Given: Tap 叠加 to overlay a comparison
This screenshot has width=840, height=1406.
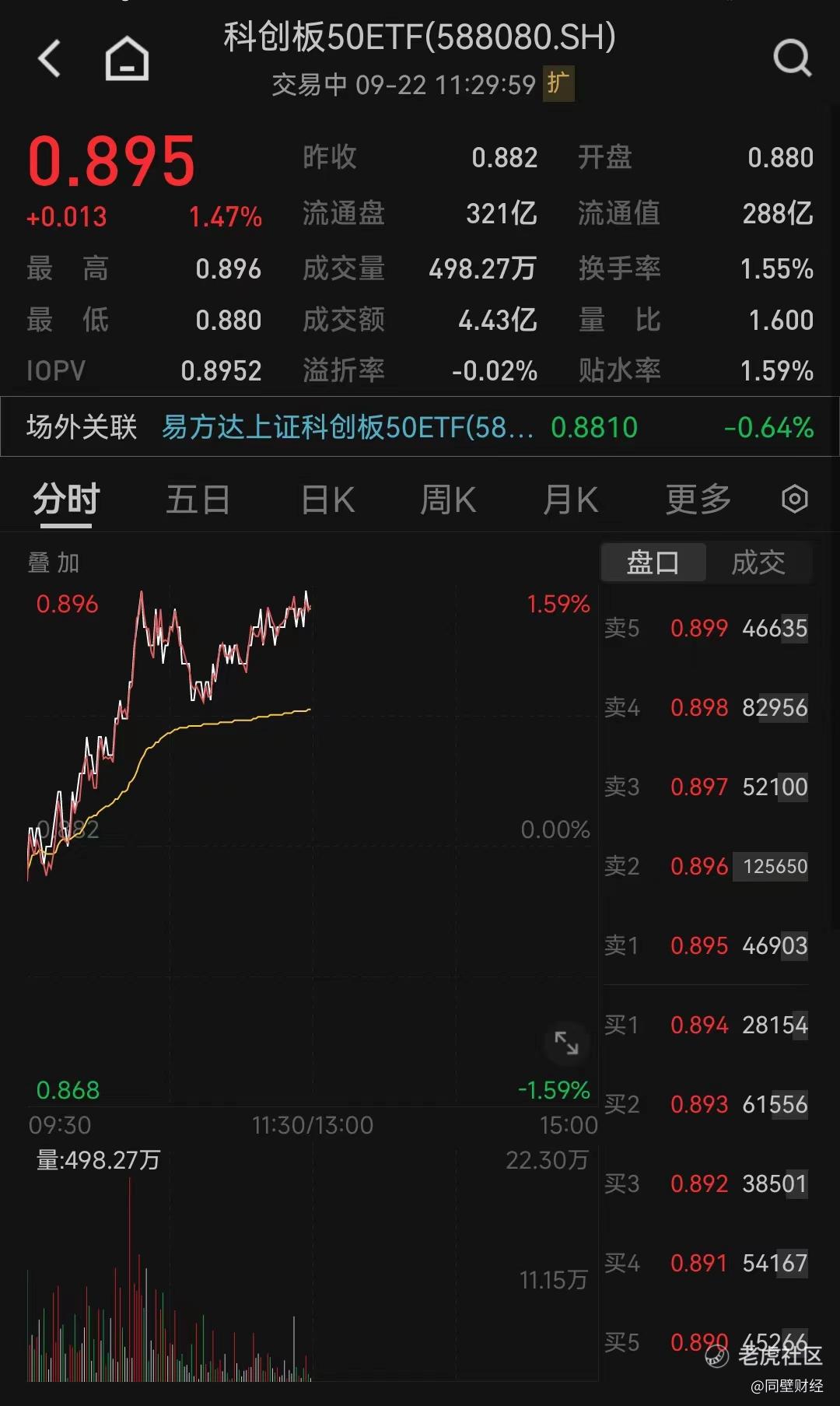Looking at the screenshot, I should [x=54, y=563].
